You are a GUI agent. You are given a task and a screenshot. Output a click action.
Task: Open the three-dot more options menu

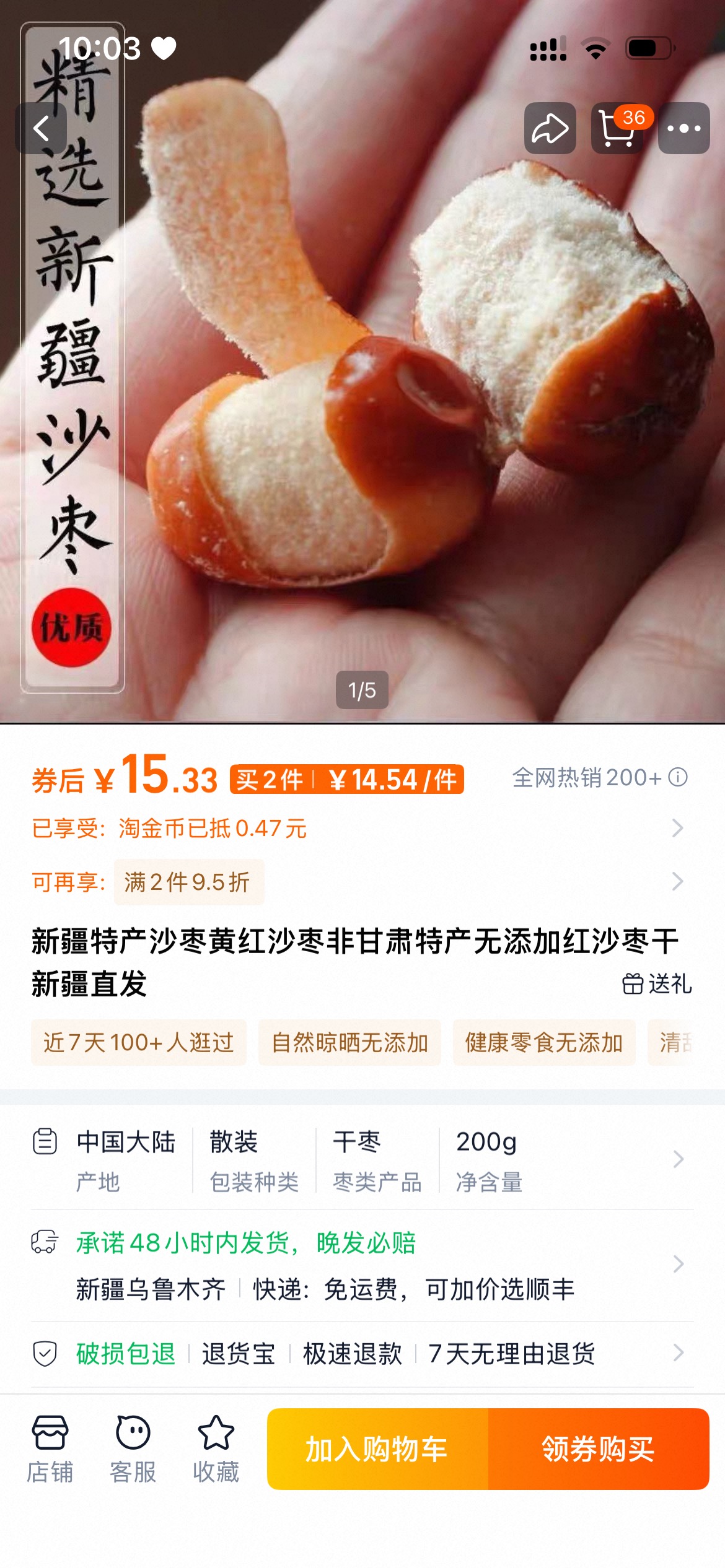(x=683, y=128)
